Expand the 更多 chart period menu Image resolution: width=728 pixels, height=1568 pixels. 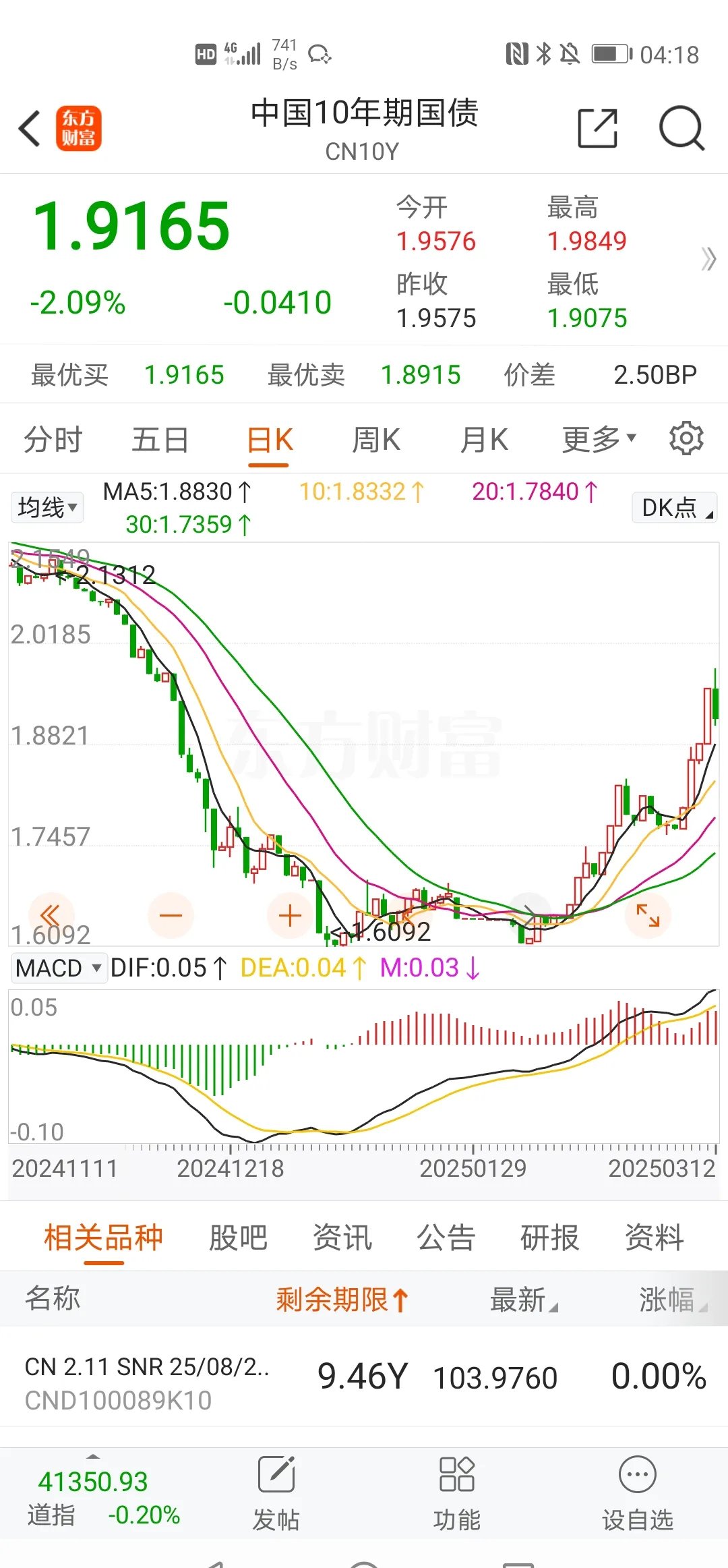click(597, 438)
